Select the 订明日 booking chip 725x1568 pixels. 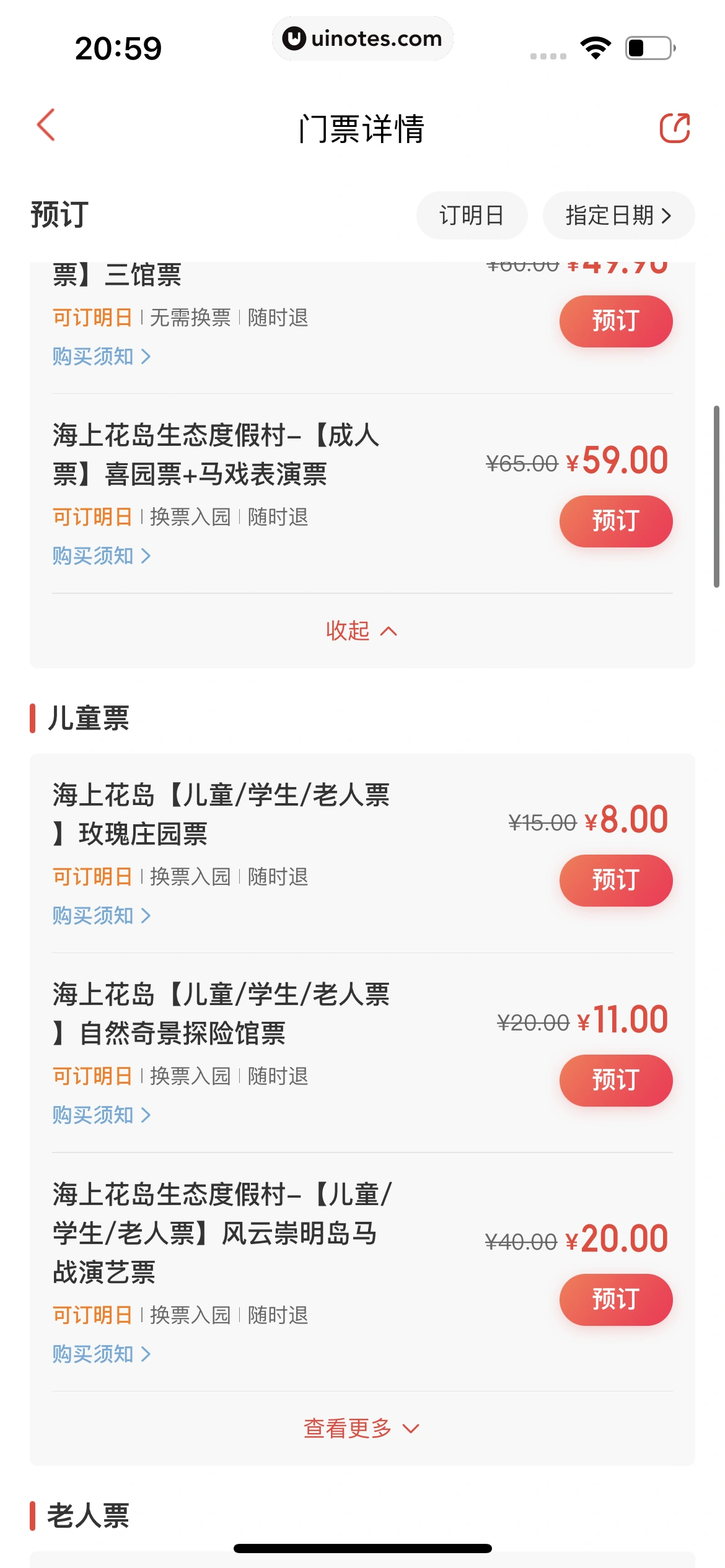pyautogui.click(x=472, y=216)
